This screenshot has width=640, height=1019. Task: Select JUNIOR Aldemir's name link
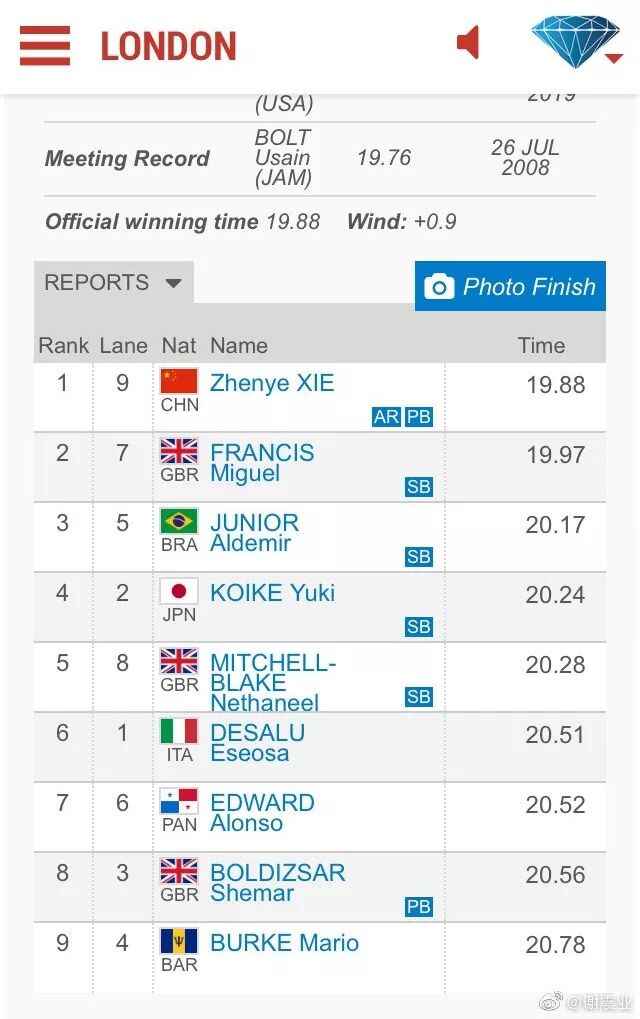coord(254,533)
